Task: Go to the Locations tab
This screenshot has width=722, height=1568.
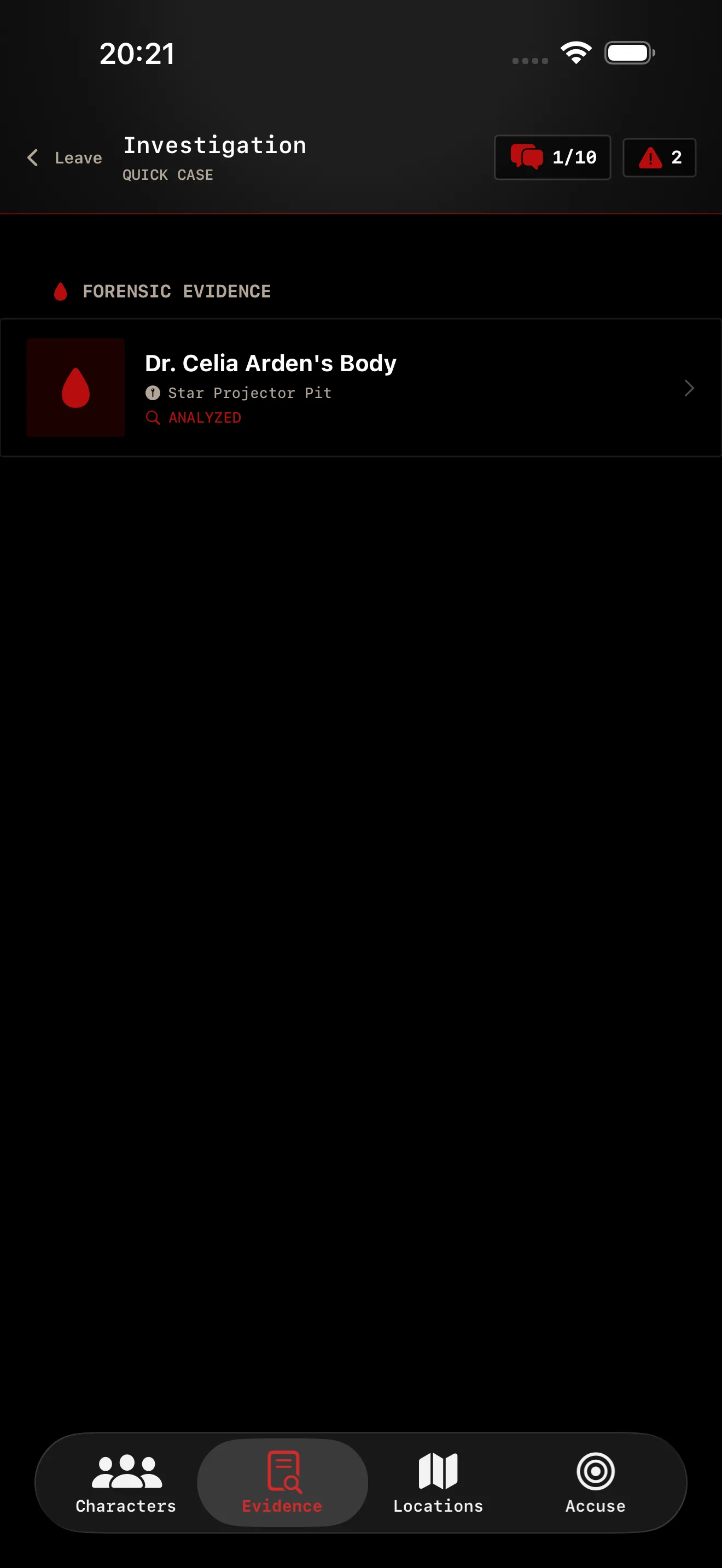Action: (x=438, y=1483)
